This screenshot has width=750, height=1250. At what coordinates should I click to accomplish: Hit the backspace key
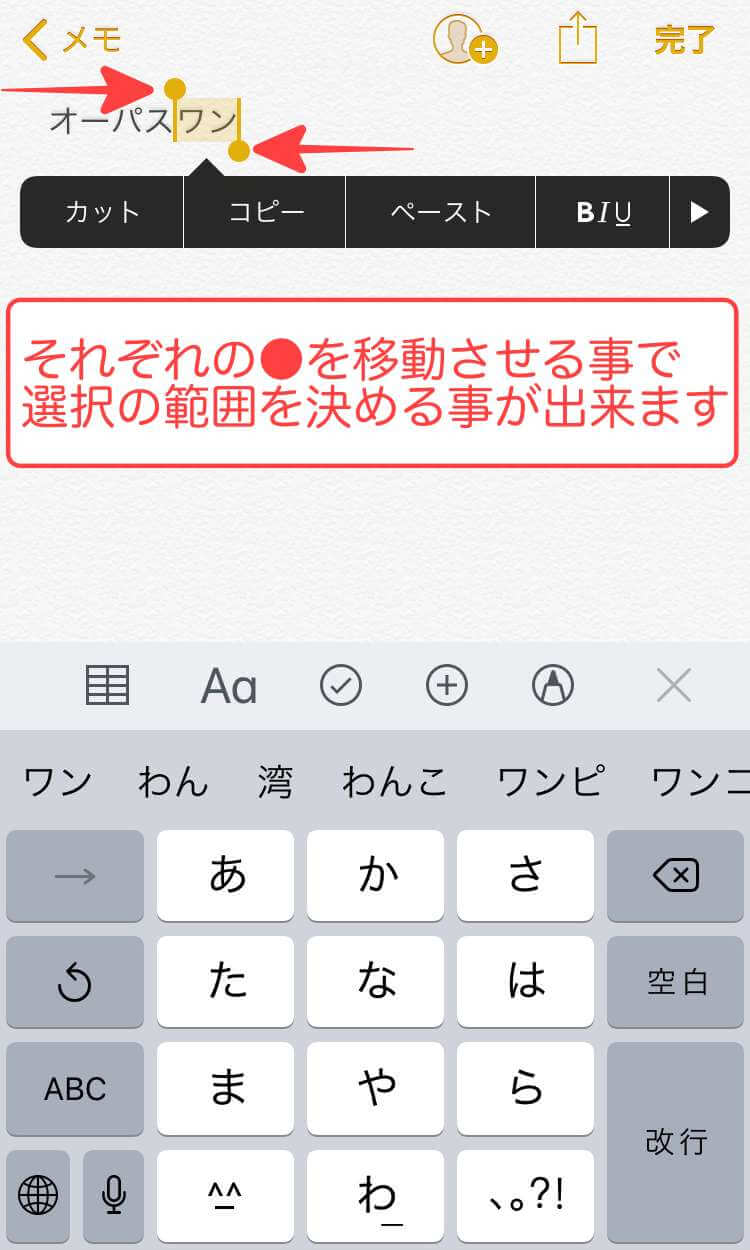tap(675, 876)
